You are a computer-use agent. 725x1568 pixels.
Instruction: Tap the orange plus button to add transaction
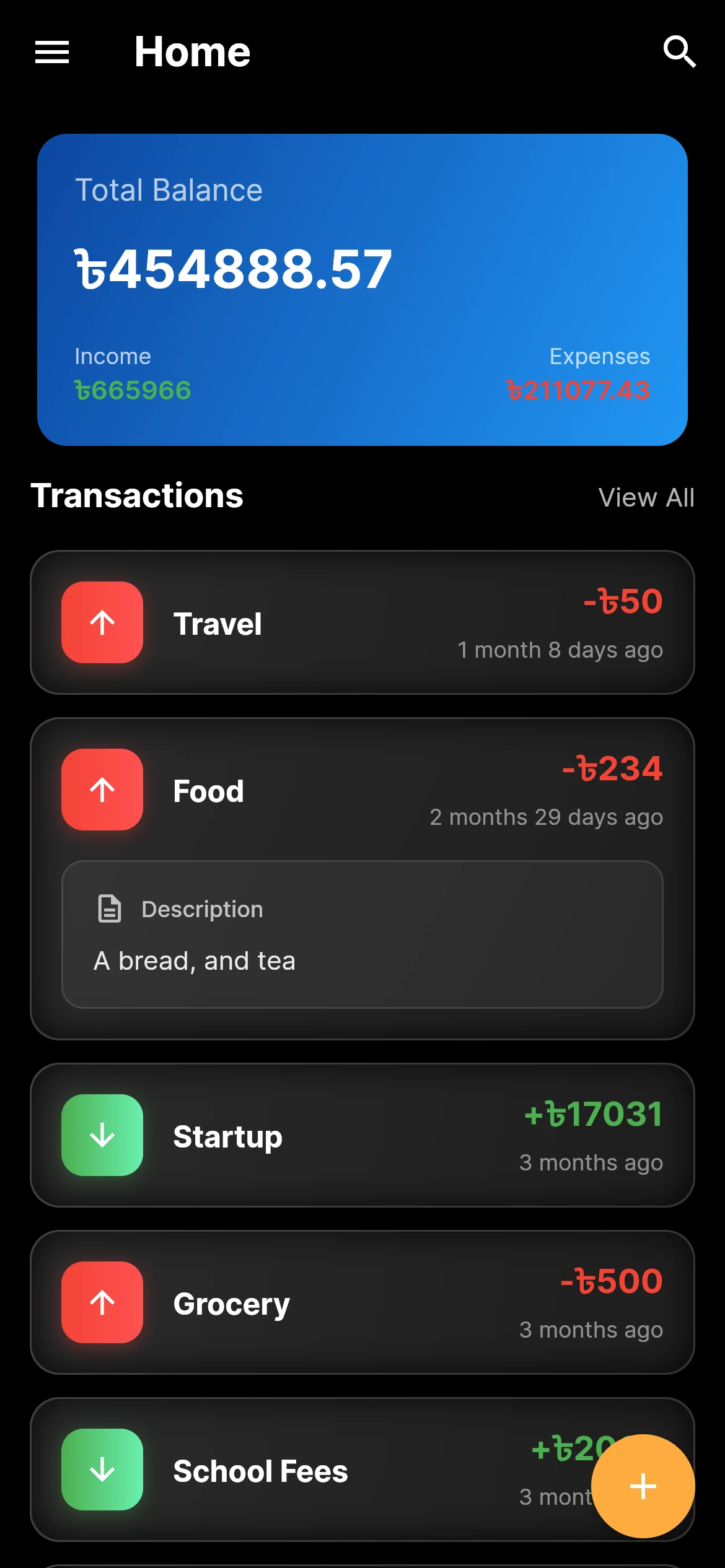point(643,1486)
